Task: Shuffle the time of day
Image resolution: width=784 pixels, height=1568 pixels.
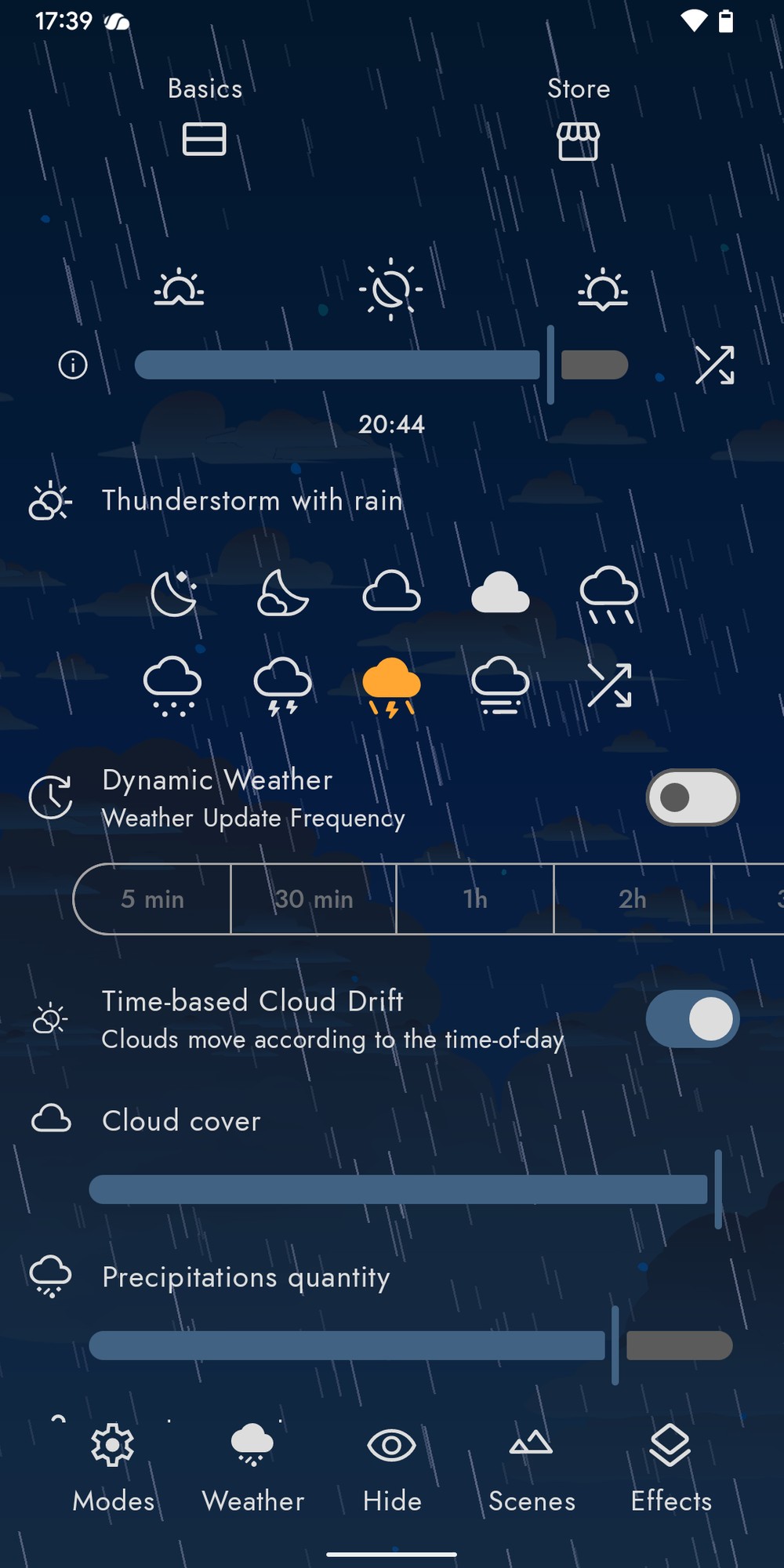Action: (714, 365)
